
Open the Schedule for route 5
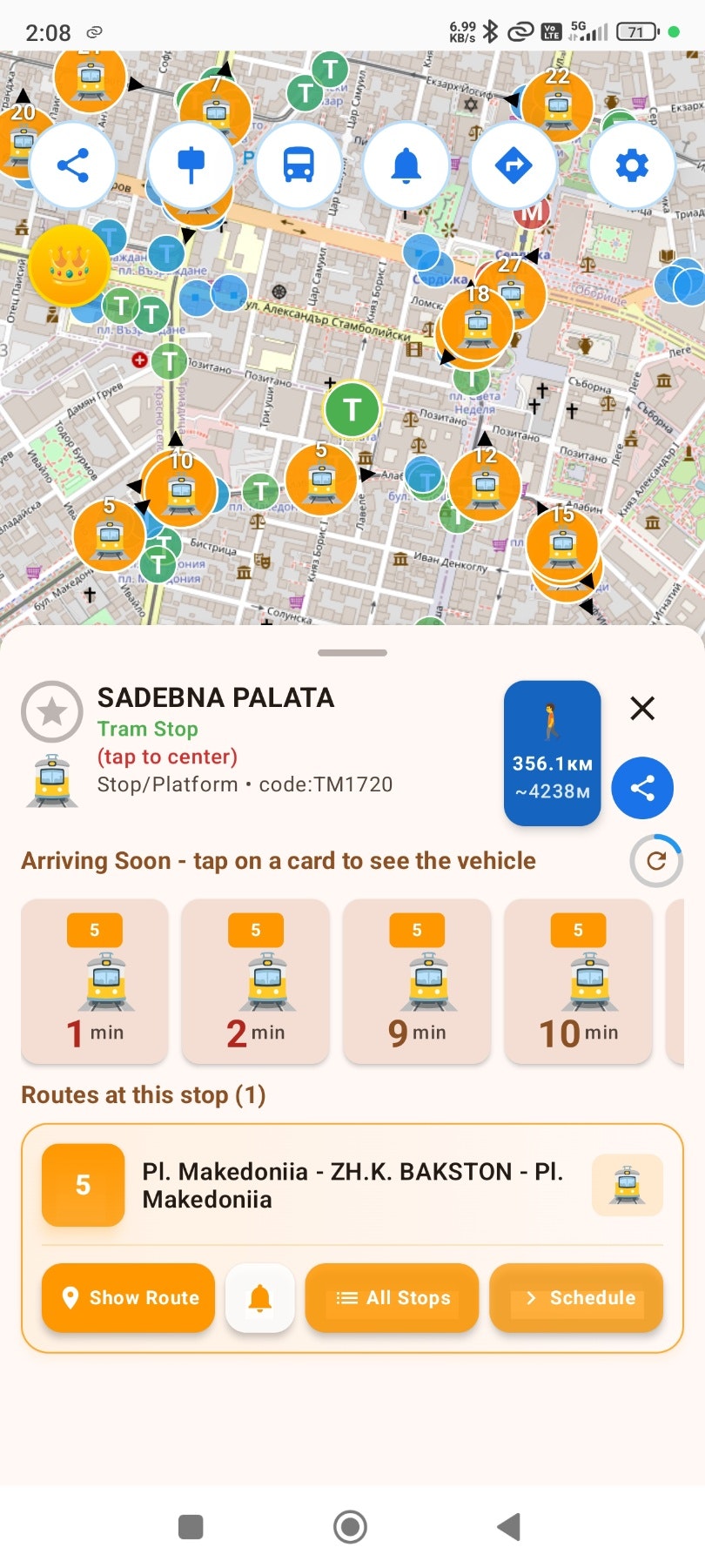576,1297
